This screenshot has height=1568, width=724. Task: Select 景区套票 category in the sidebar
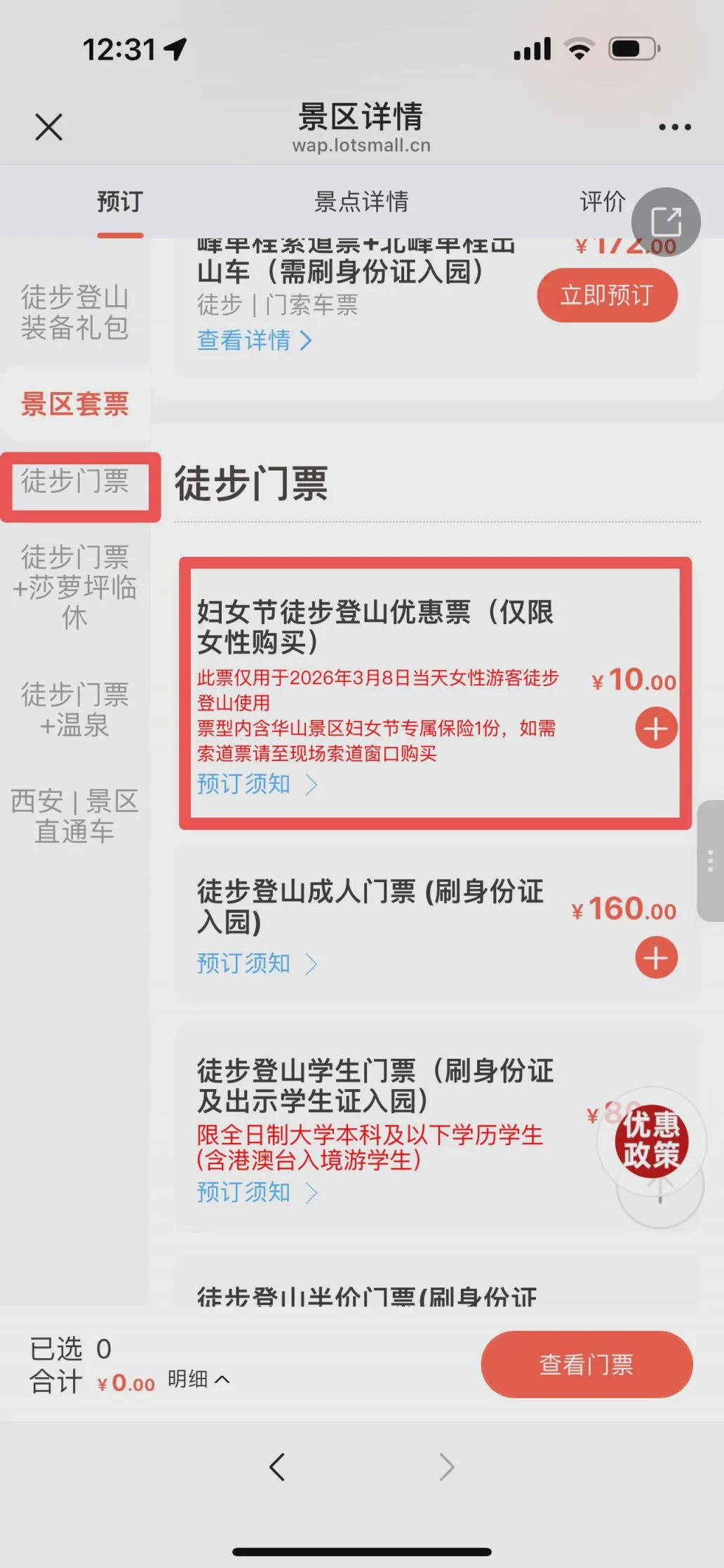pyautogui.click(x=74, y=404)
